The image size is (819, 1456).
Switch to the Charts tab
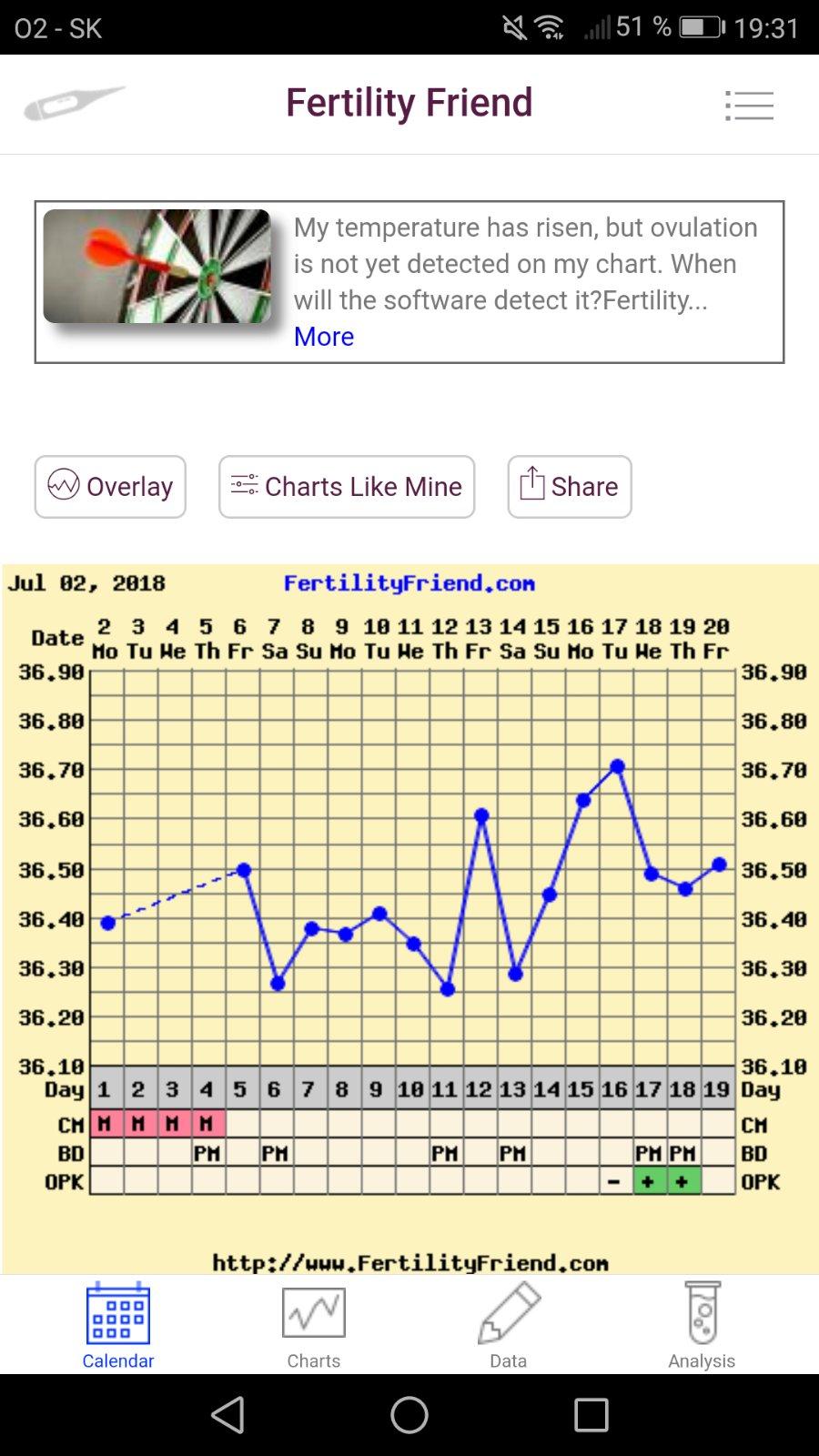pos(314,1326)
